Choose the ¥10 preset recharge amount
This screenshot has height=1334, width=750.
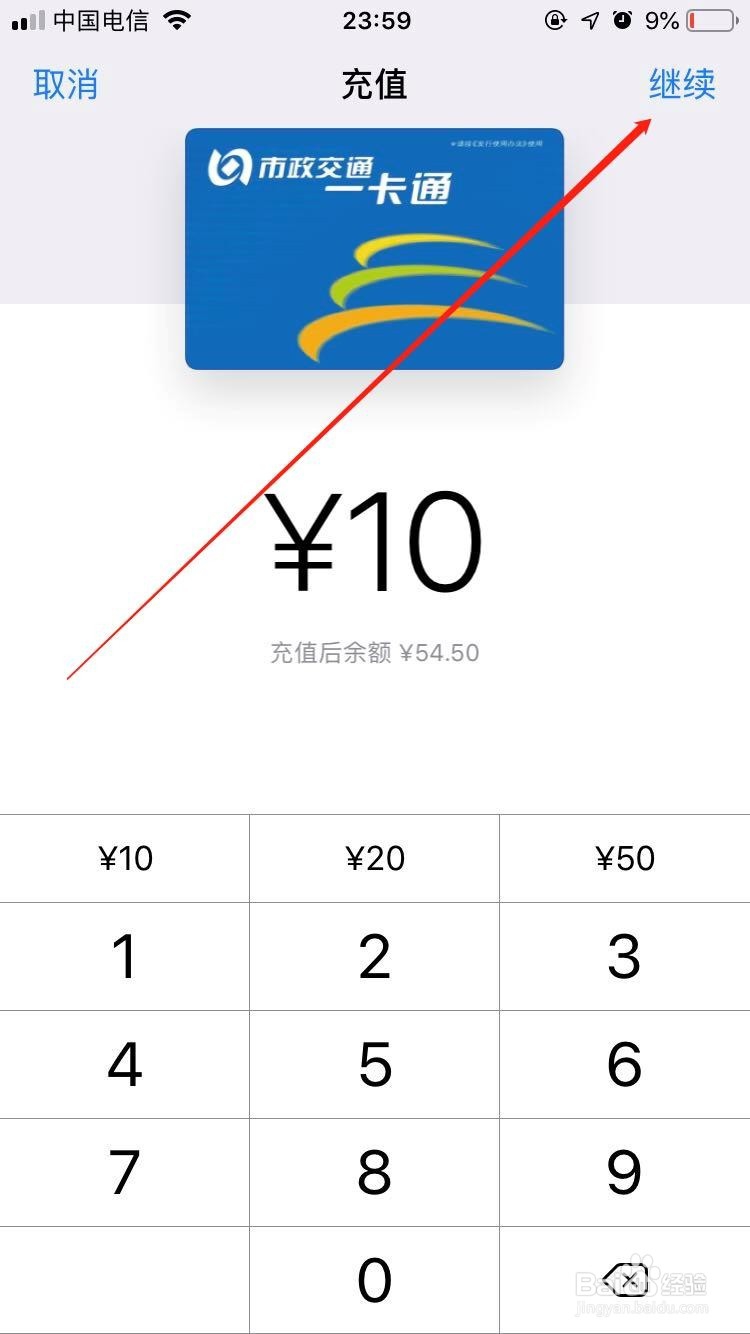(124, 858)
